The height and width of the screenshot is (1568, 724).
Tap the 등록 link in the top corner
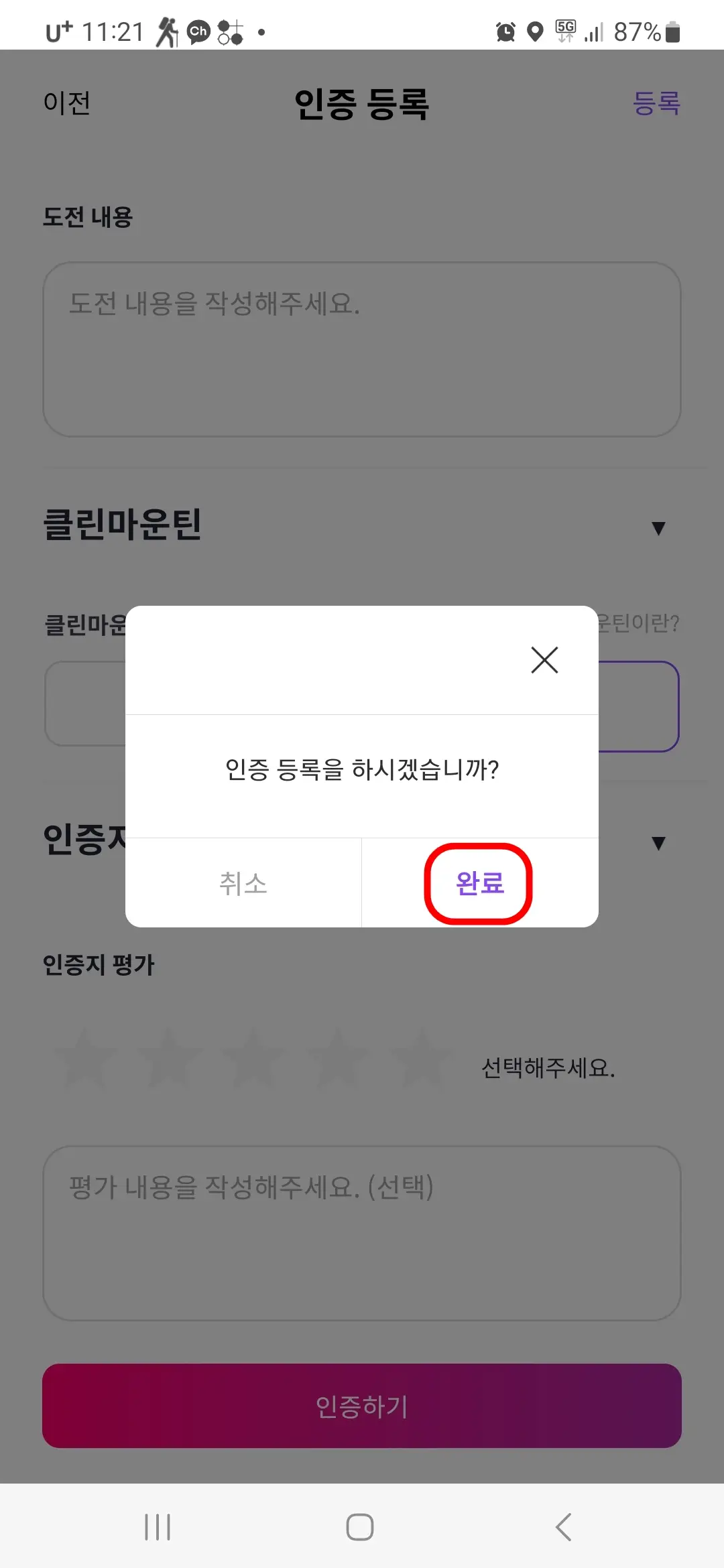(x=658, y=103)
